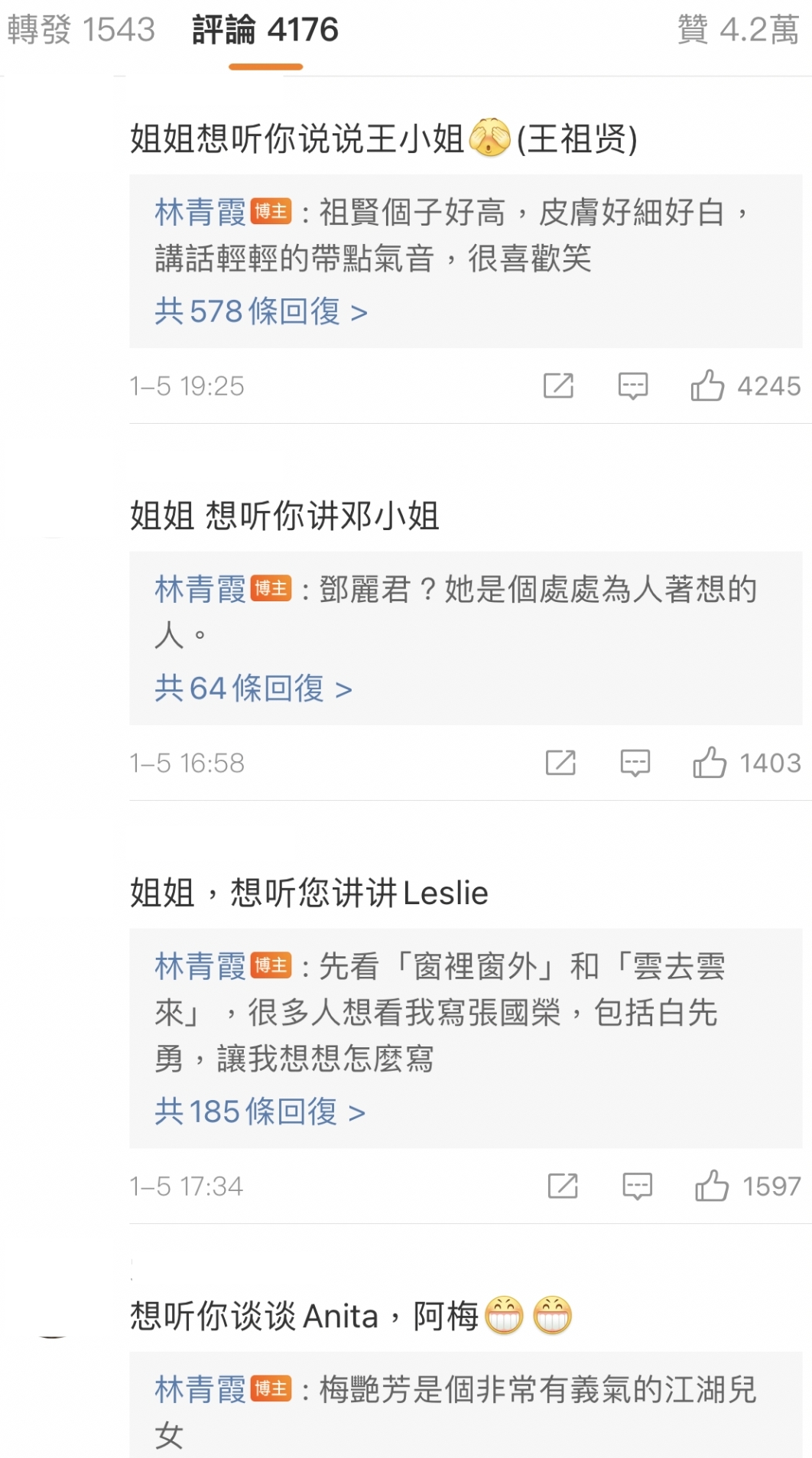This screenshot has height=1458, width=812.
Task: Open 共185條回復 replies
Action: pos(259,1112)
